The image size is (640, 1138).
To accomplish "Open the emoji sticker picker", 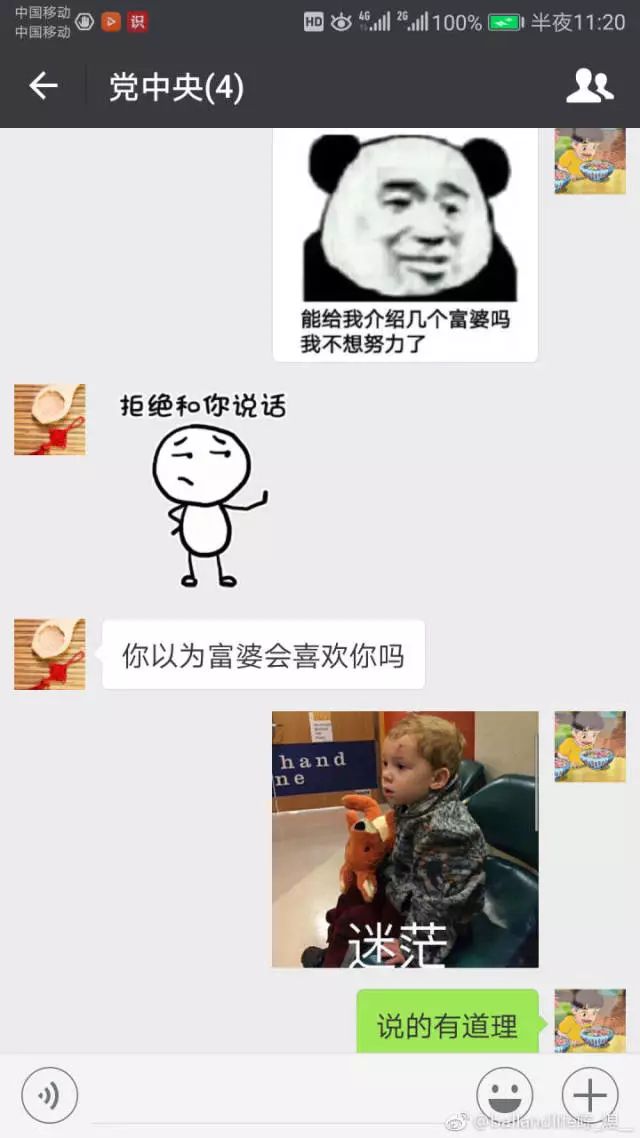I will click(504, 1094).
